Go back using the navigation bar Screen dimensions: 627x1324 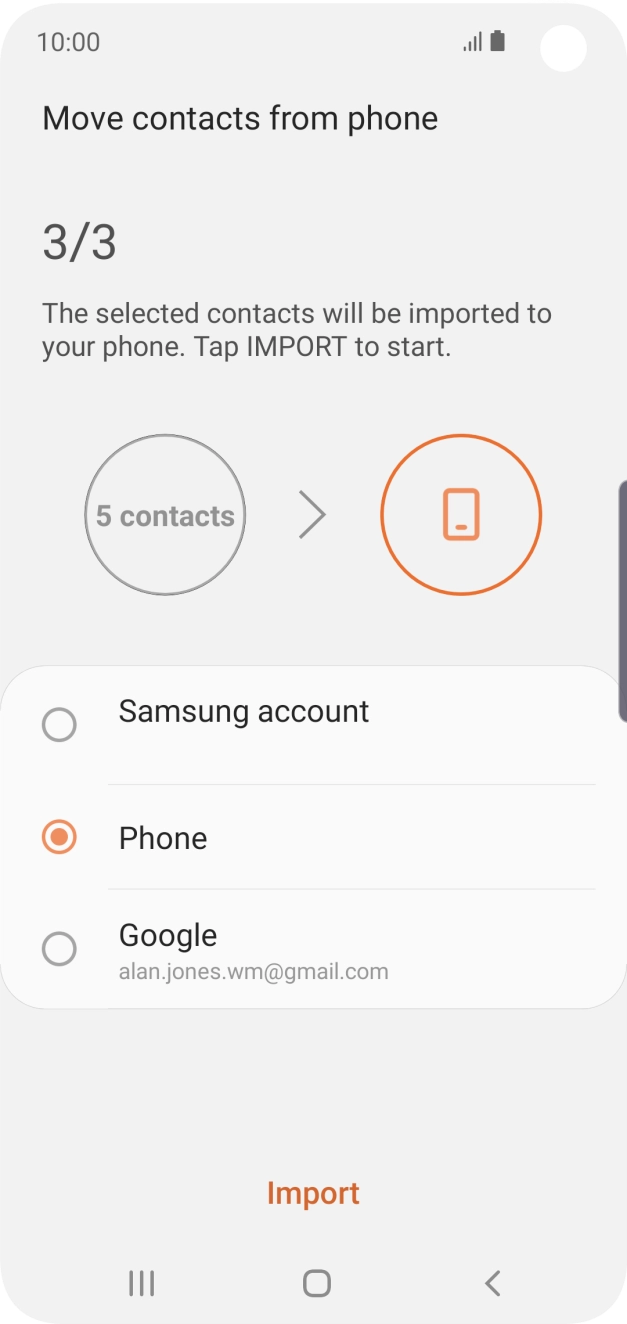492,1283
